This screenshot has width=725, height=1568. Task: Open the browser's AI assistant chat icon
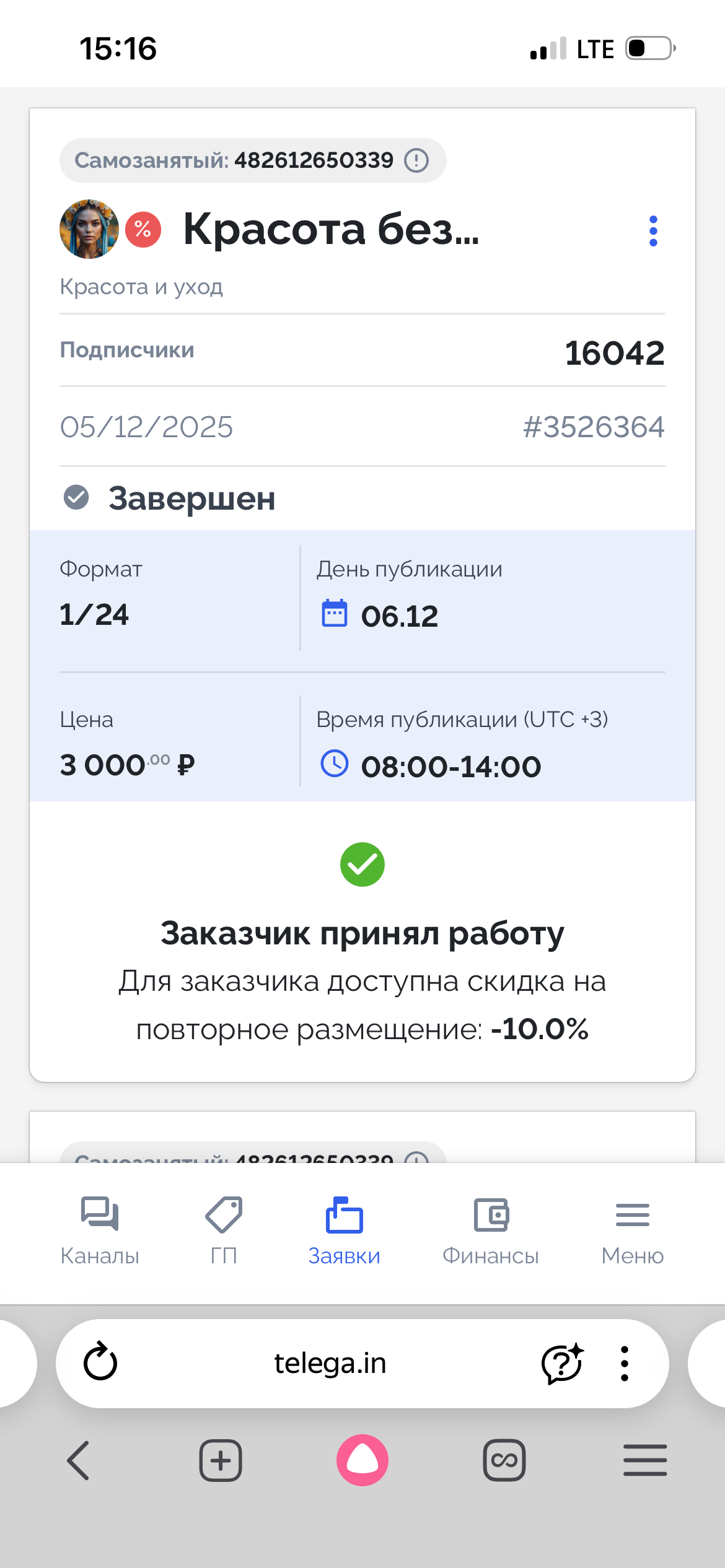coord(562,1363)
